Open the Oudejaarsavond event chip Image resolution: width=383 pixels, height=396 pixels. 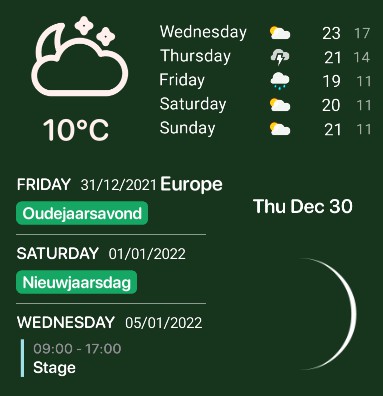(x=82, y=213)
